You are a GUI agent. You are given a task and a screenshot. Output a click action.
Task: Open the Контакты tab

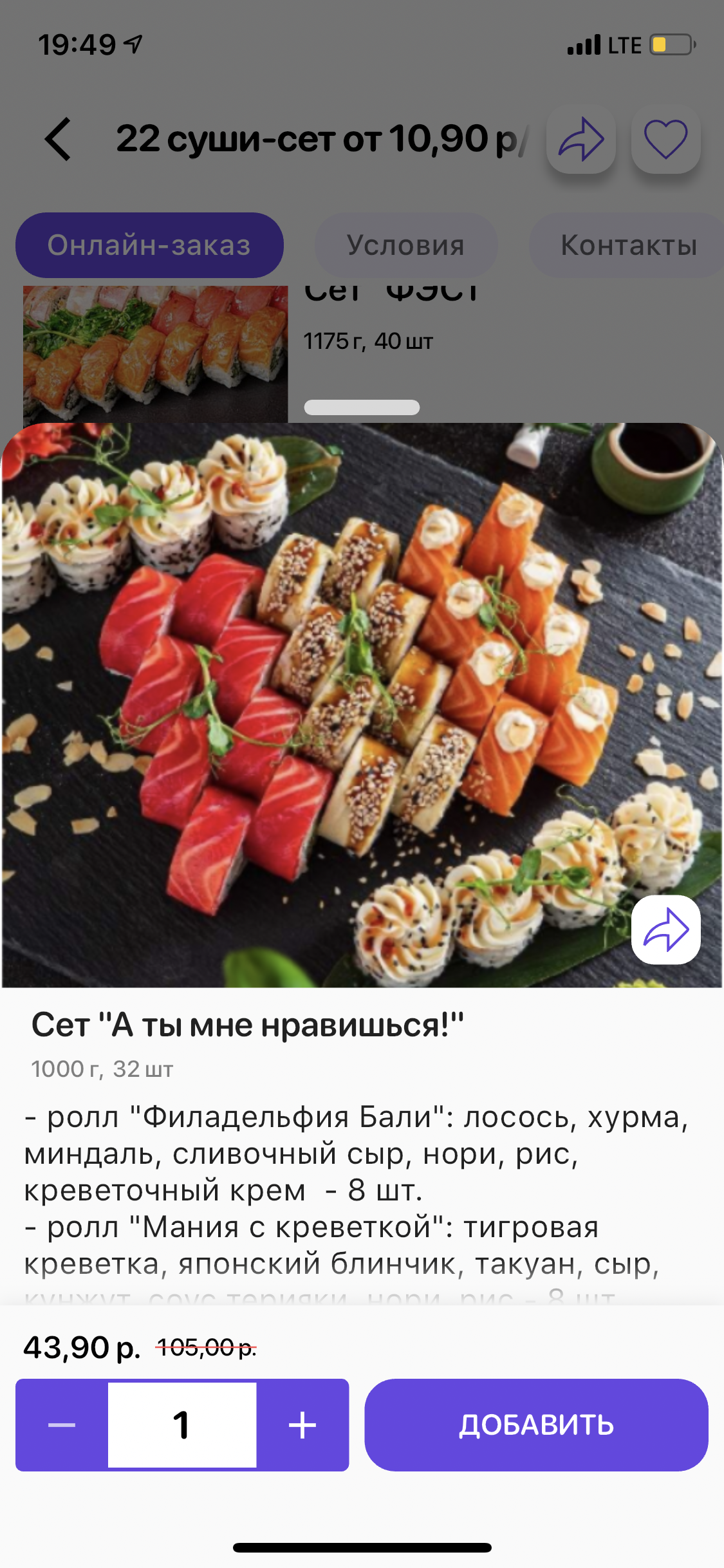[x=628, y=245]
